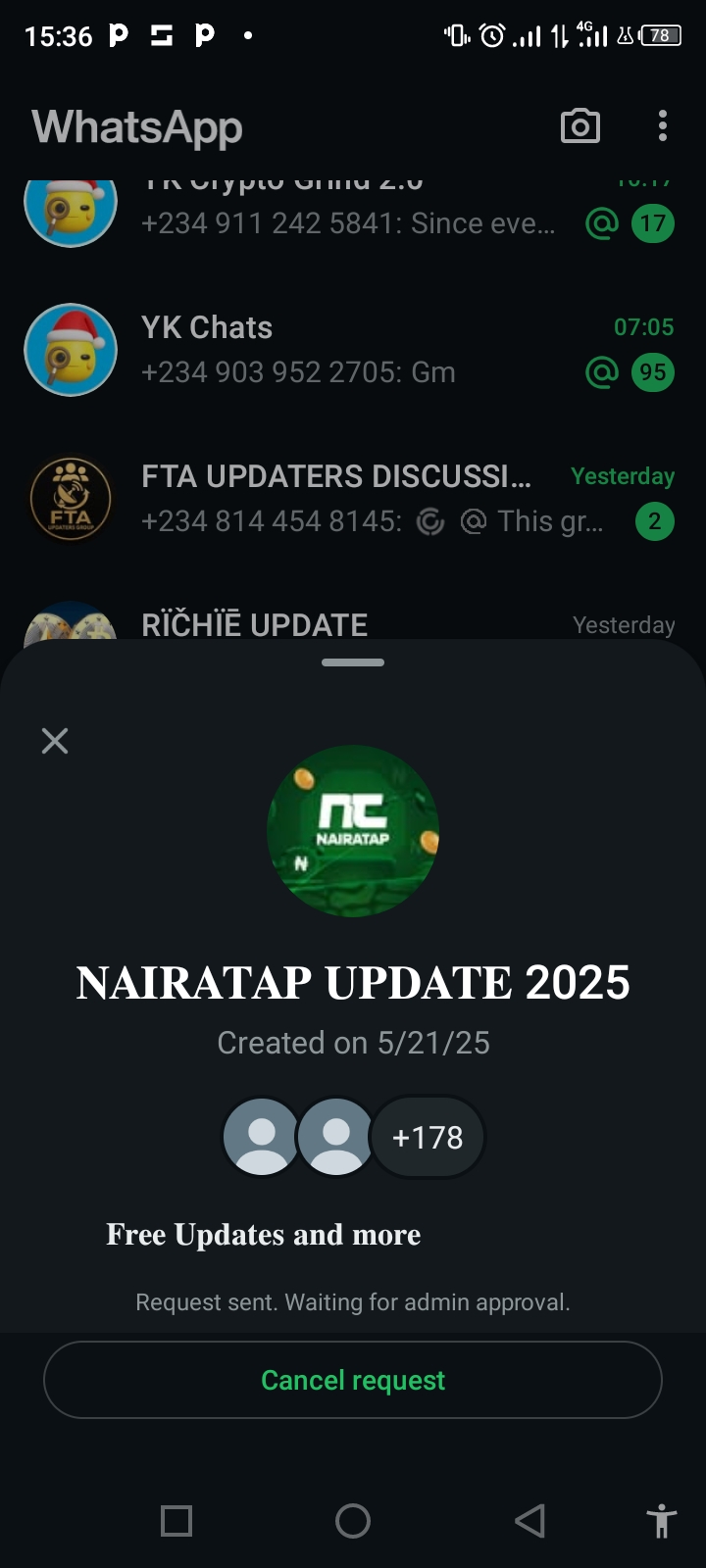
Task: Close the group info sheet
Action: coord(55,741)
